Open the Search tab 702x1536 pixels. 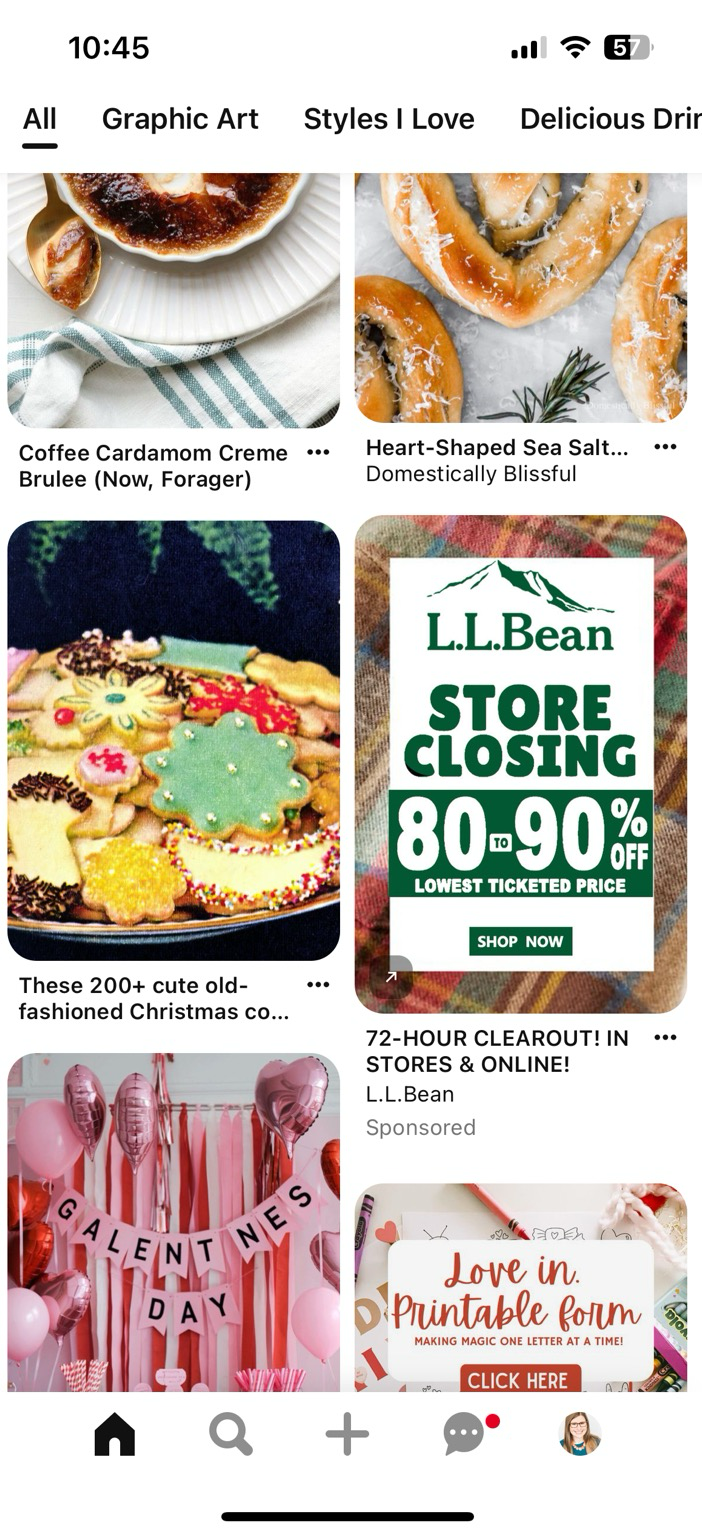[231, 1435]
